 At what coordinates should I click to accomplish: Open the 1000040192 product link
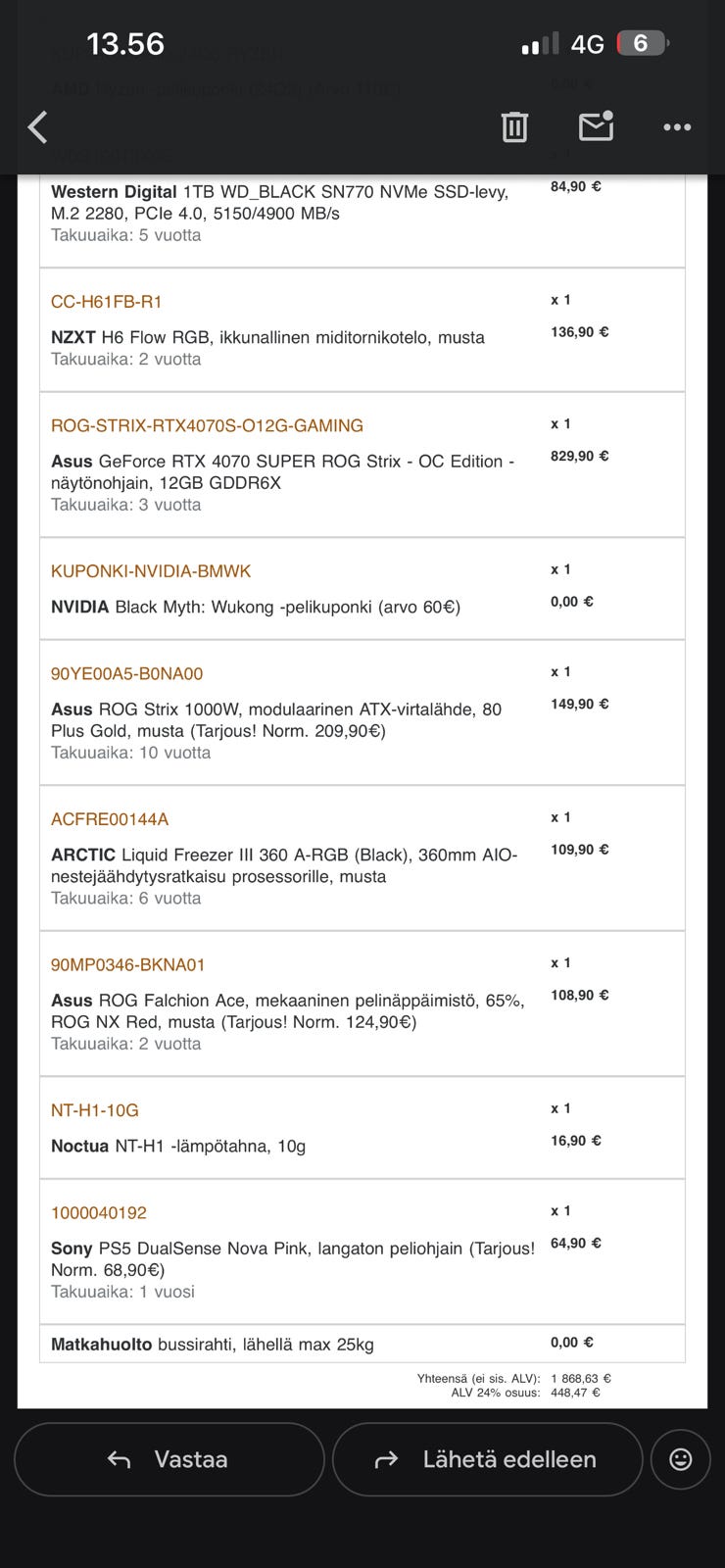(x=99, y=1213)
